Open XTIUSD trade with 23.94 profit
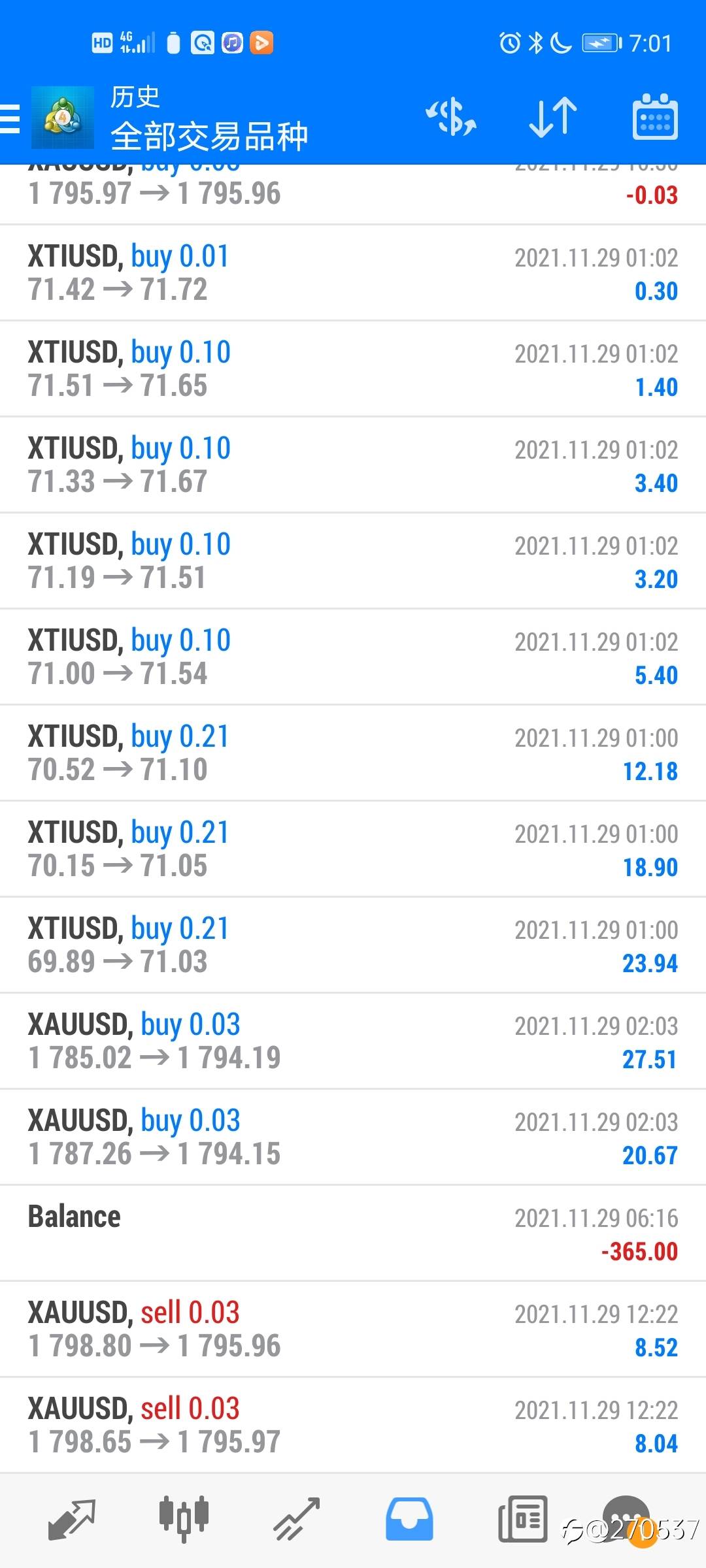 click(x=353, y=945)
